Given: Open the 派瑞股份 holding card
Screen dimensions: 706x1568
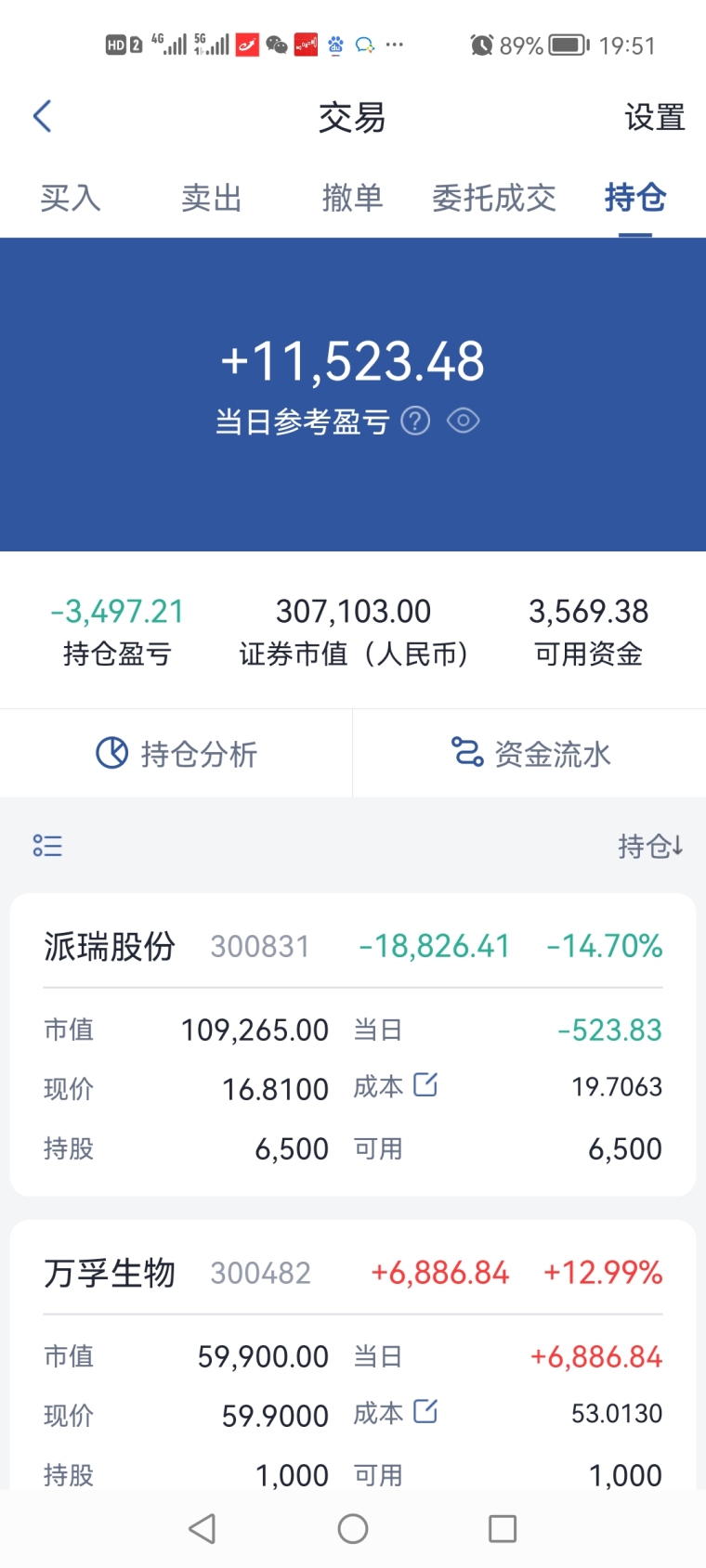Looking at the screenshot, I should [x=353, y=1044].
